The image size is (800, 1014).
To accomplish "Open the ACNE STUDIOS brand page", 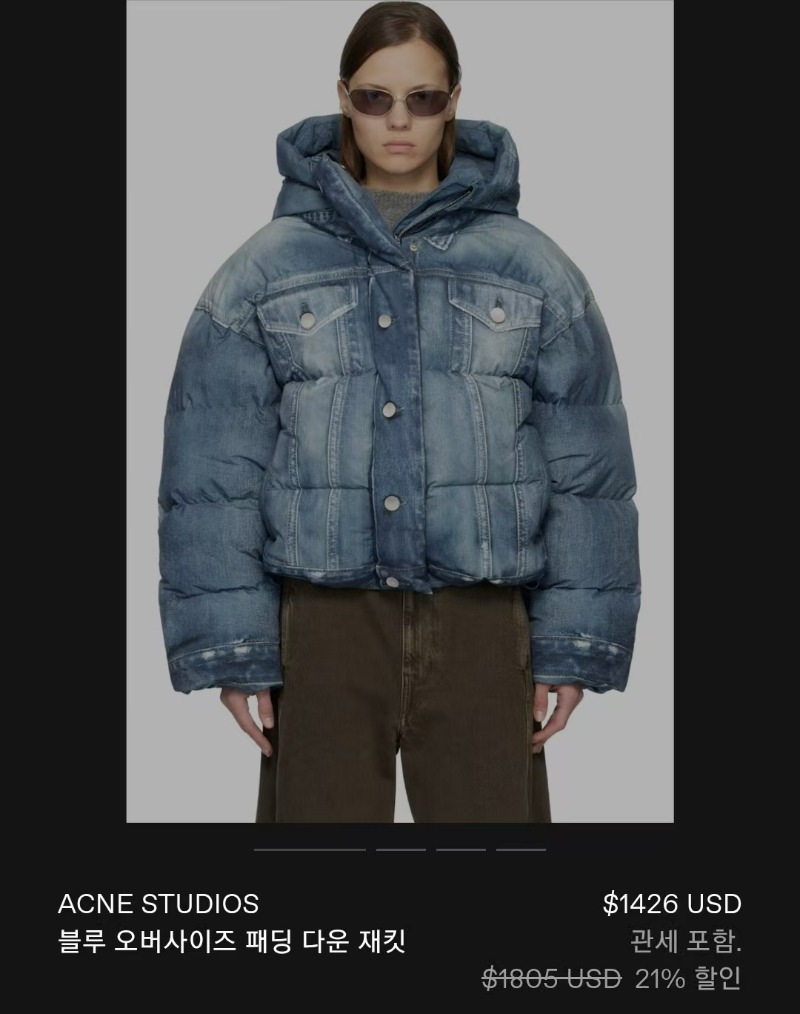I will [x=158, y=904].
